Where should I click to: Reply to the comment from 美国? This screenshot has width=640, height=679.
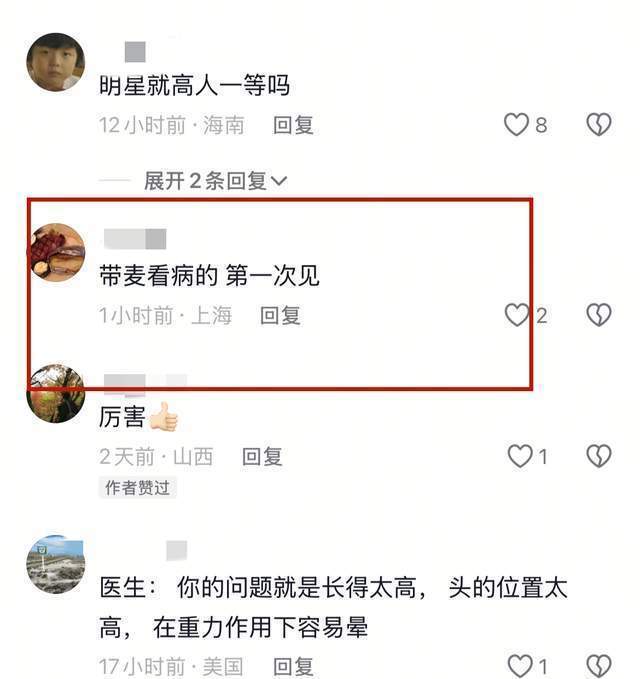[294, 666]
